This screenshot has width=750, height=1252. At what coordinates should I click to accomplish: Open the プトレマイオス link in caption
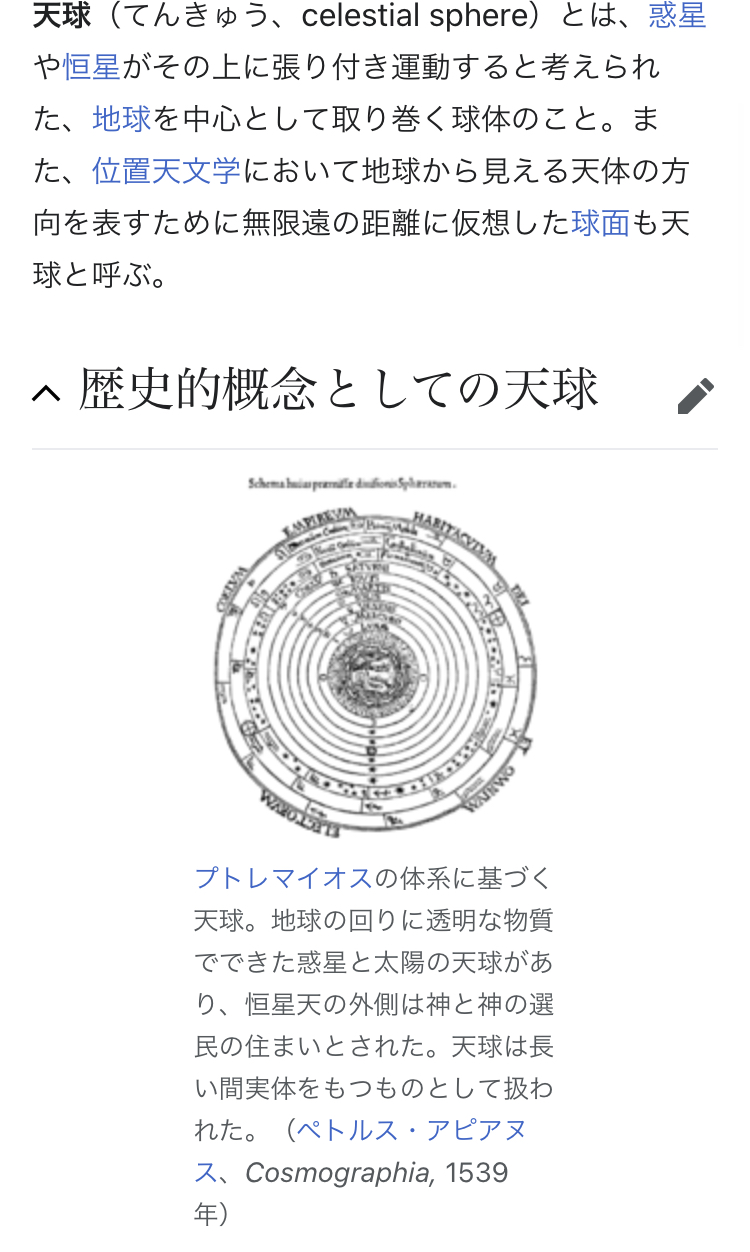point(283,879)
